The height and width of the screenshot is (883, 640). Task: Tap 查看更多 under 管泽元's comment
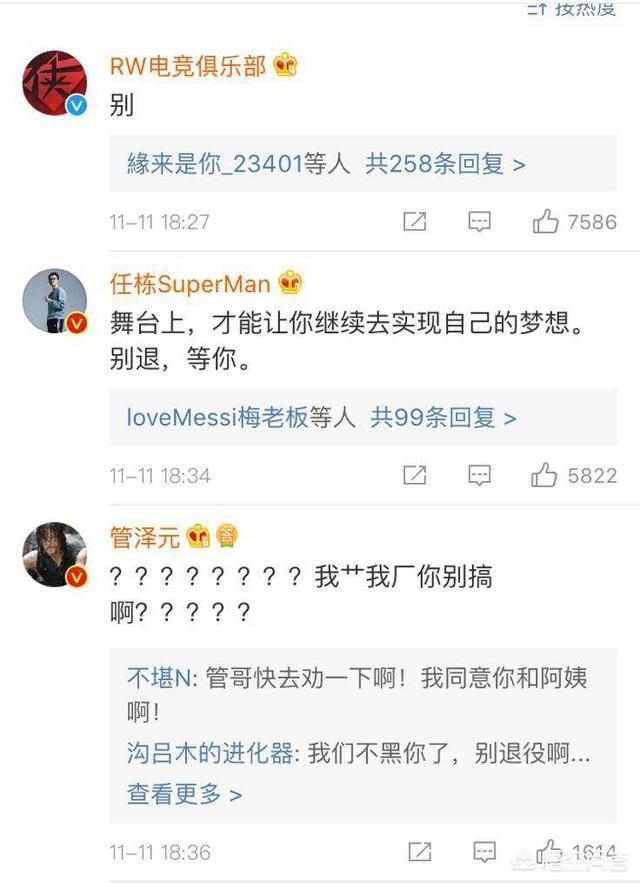point(184,794)
